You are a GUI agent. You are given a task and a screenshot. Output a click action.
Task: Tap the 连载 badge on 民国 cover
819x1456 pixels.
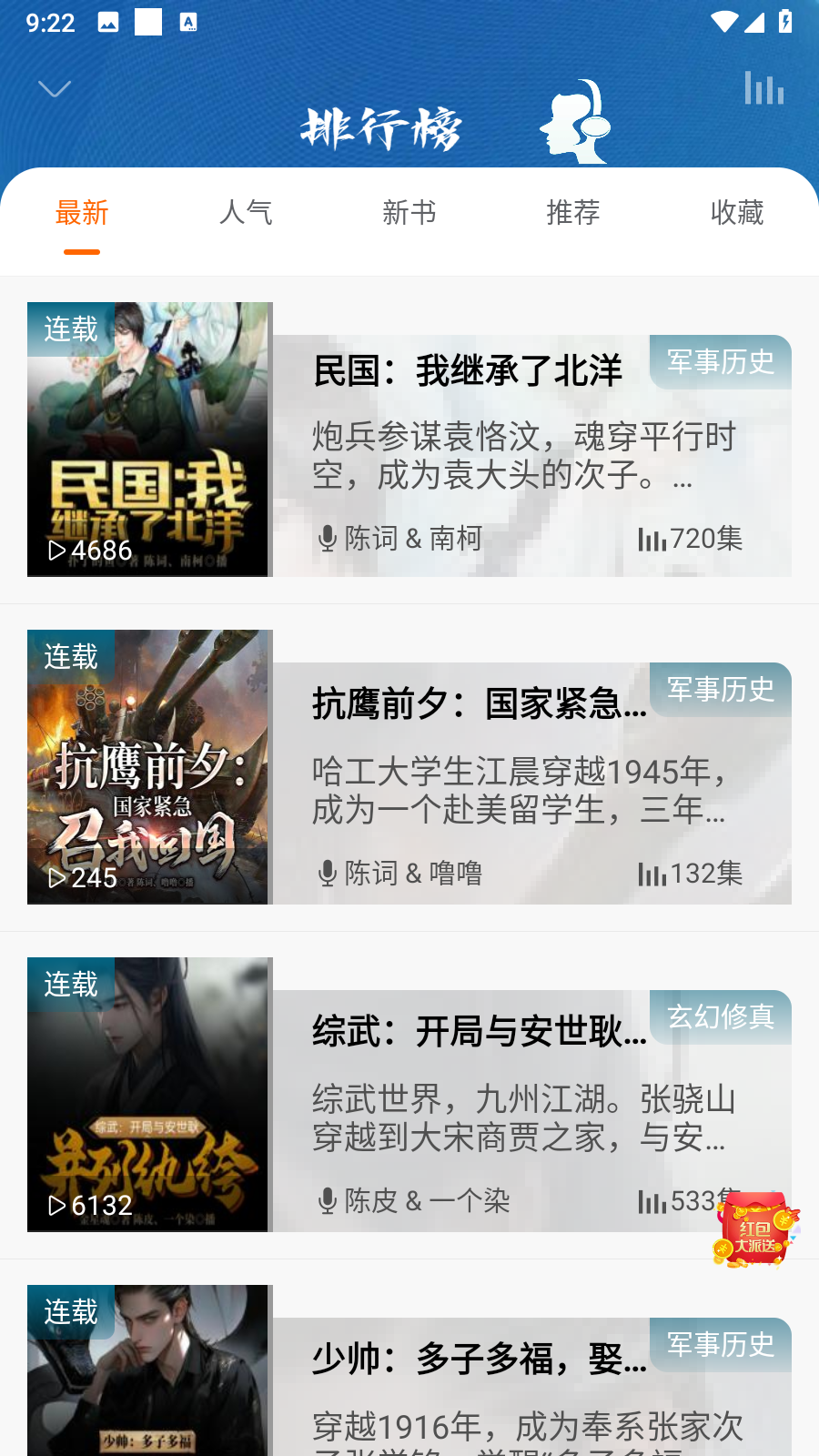(70, 329)
